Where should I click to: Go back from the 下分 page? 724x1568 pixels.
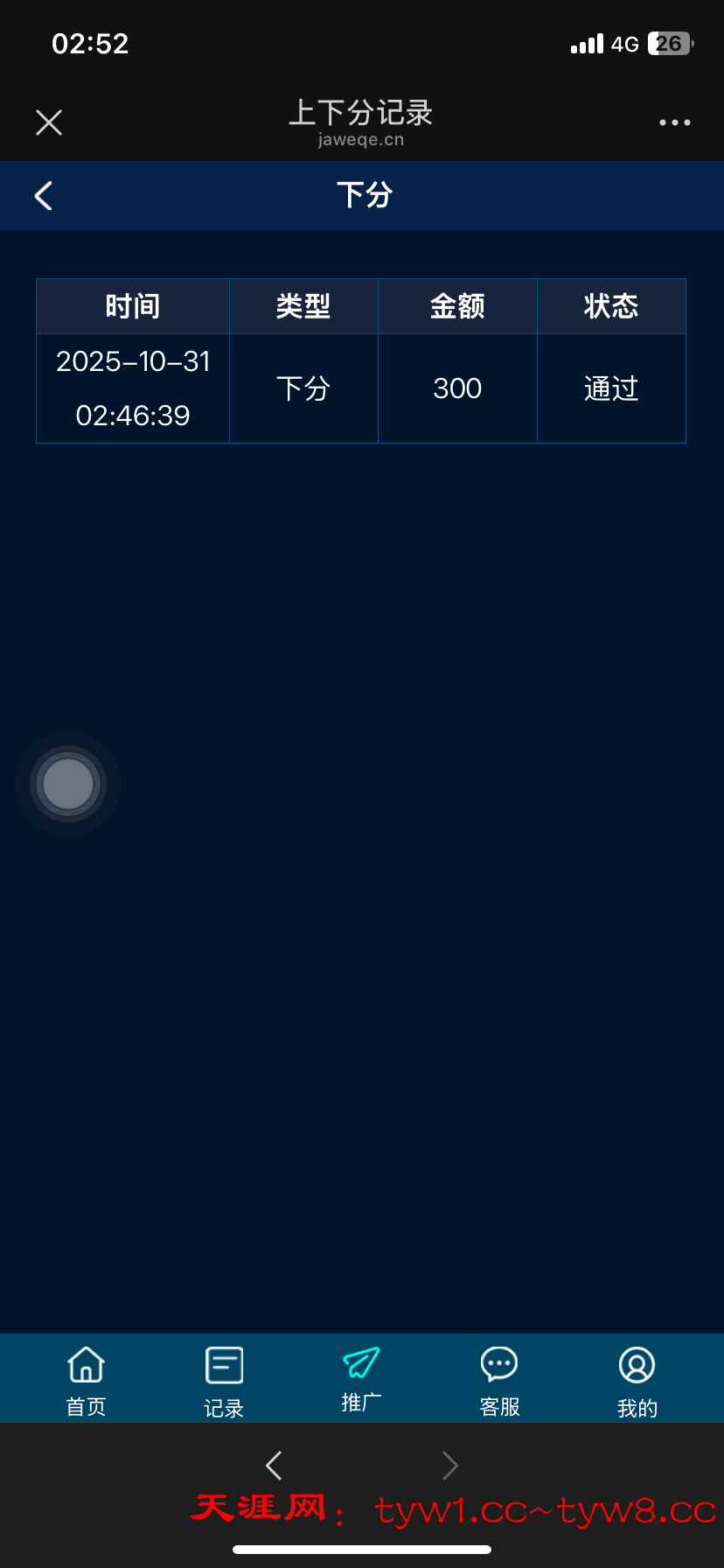(x=44, y=195)
